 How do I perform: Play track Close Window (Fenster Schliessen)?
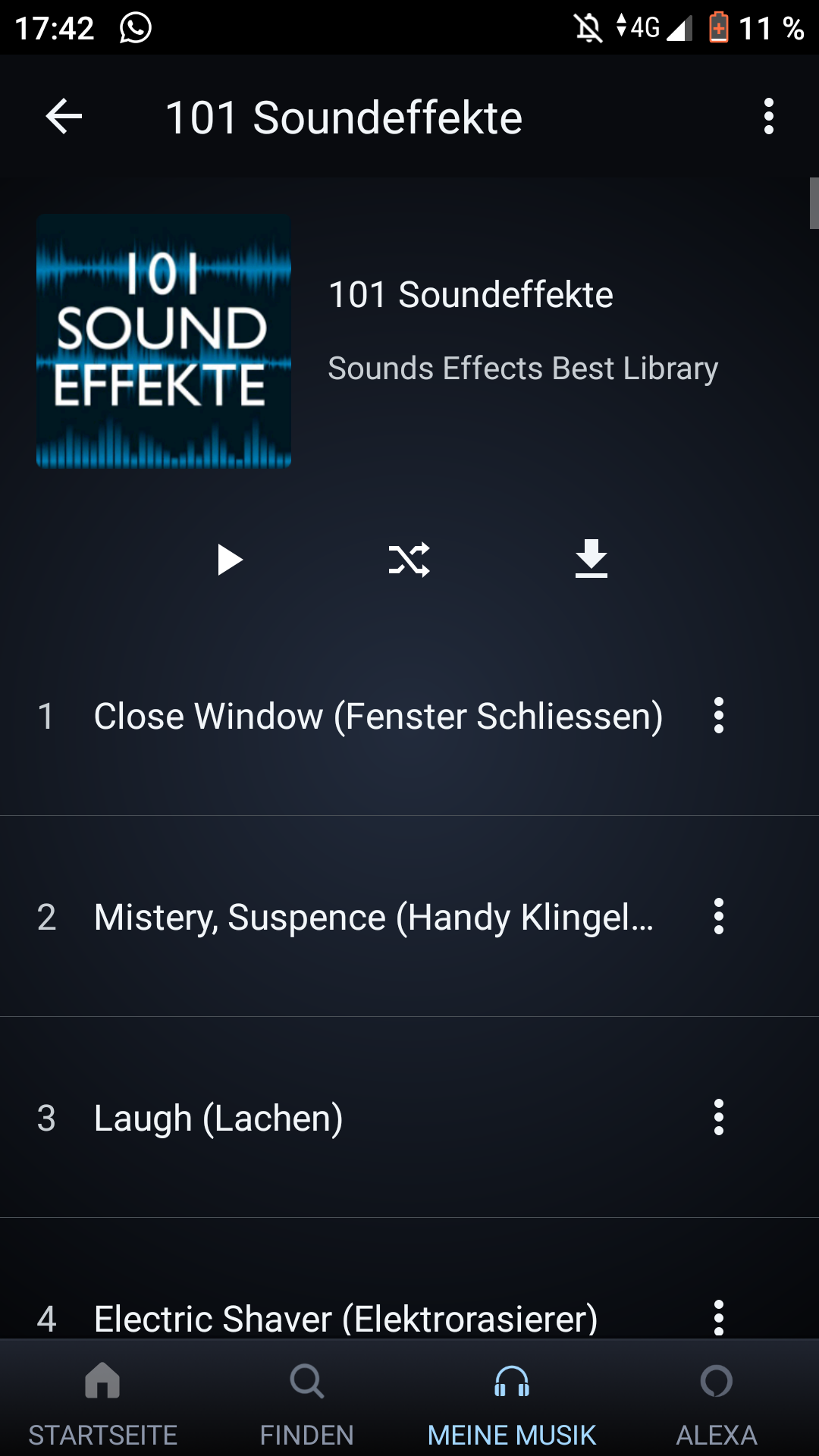coord(378,716)
